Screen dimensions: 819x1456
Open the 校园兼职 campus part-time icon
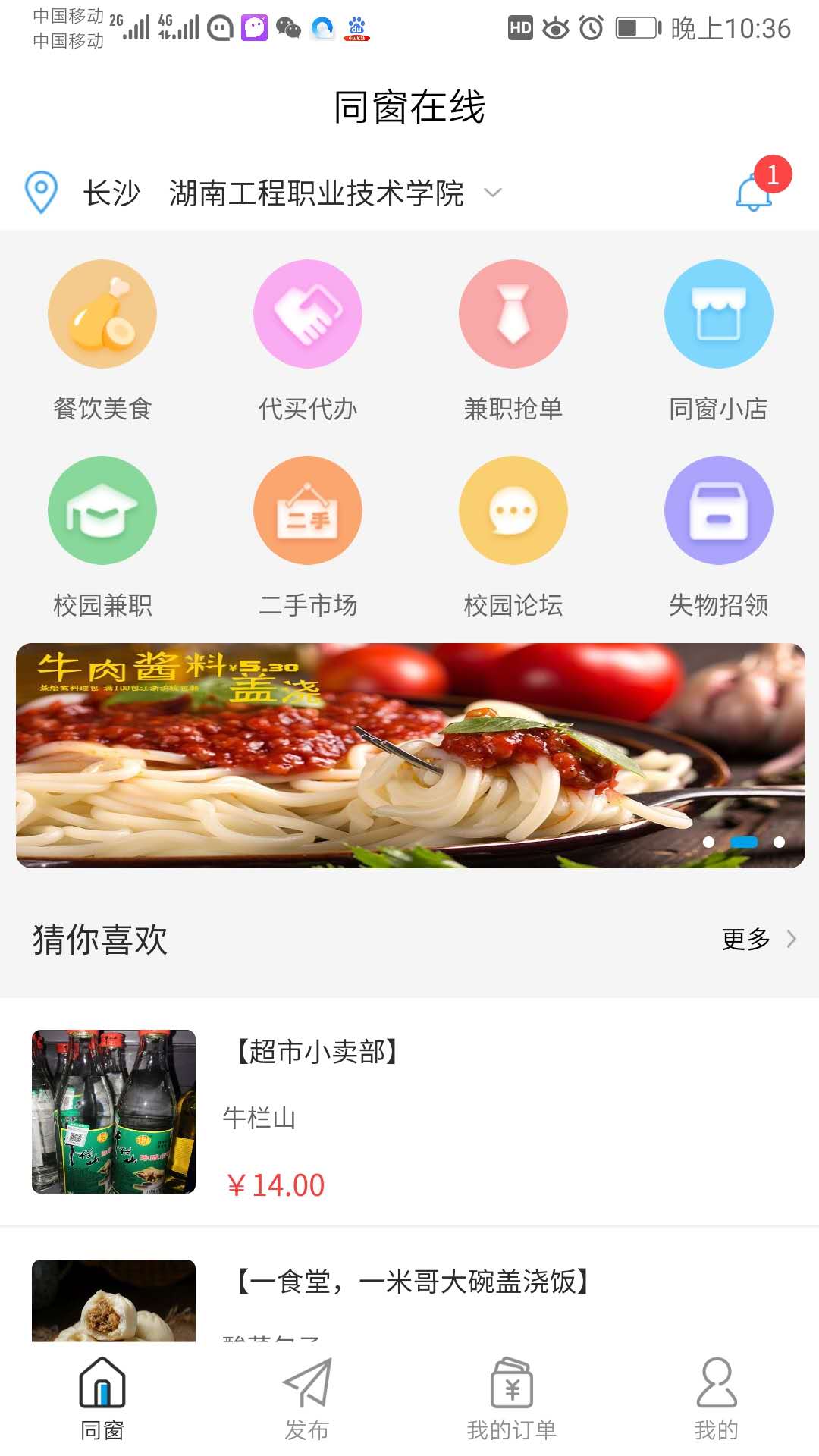[102, 510]
